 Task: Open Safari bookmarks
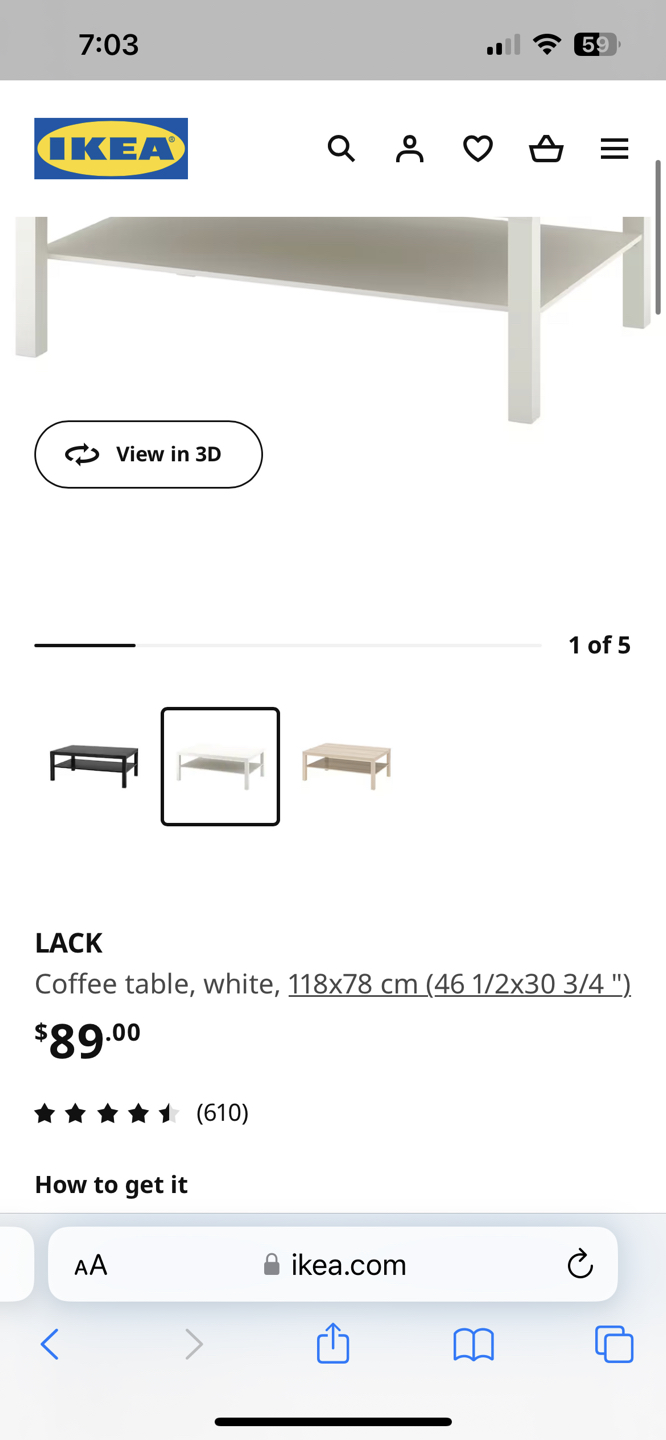(x=473, y=1344)
